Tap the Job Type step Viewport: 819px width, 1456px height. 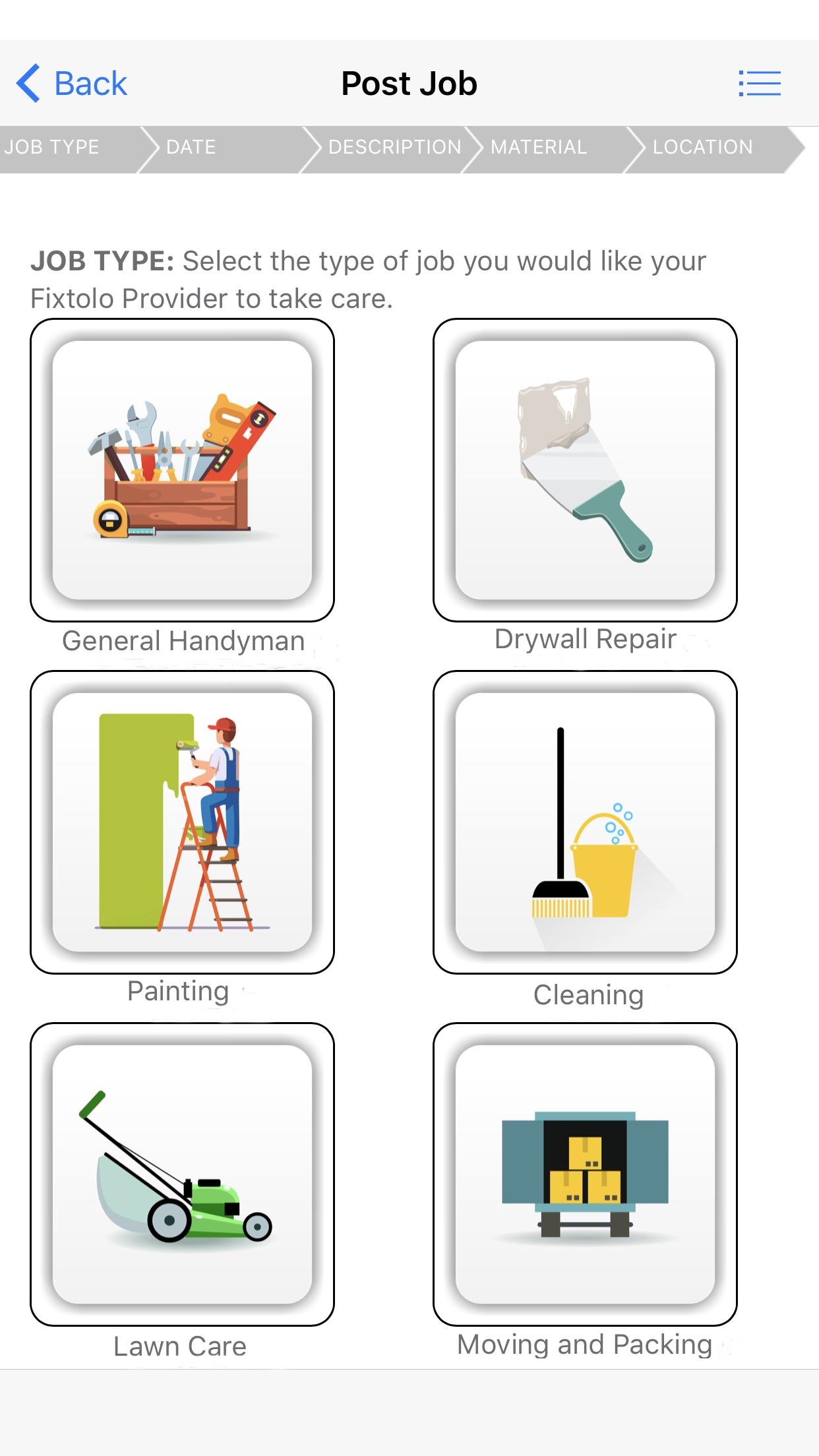[53, 147]
